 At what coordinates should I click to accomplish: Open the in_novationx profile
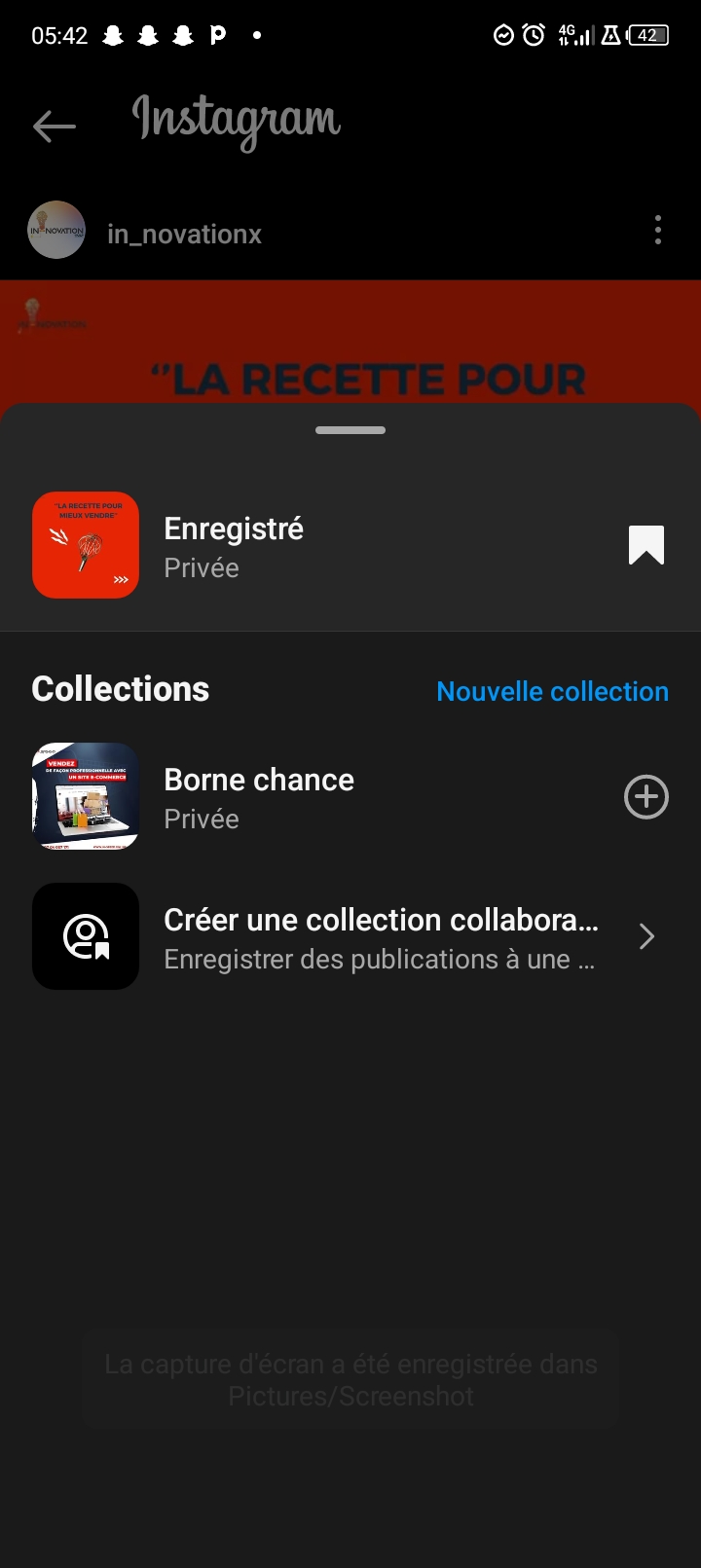pos(184,235)
